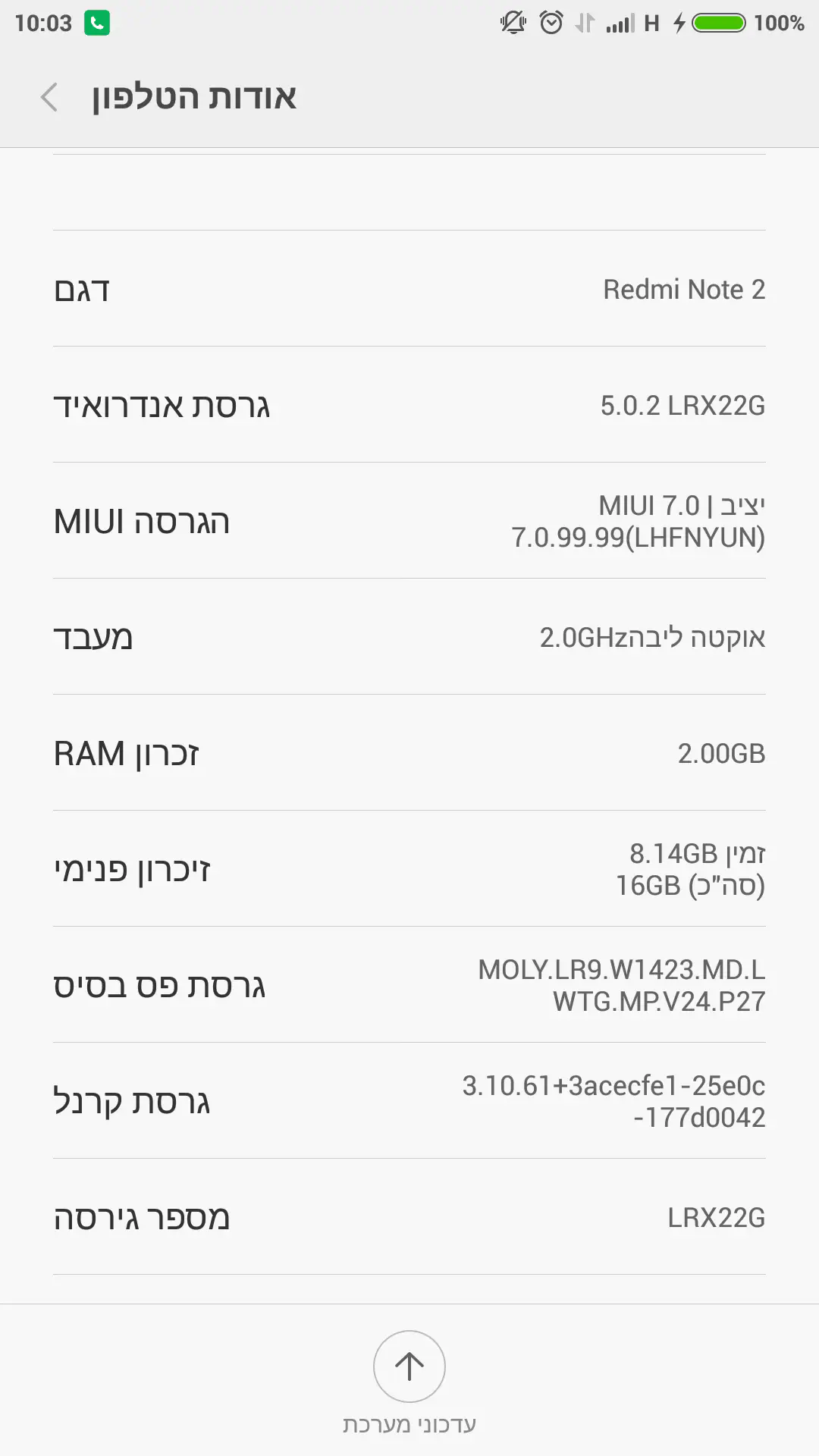Tap the מעבד processor row
This screenshot has height=1456, width=819.
(409, 637)
